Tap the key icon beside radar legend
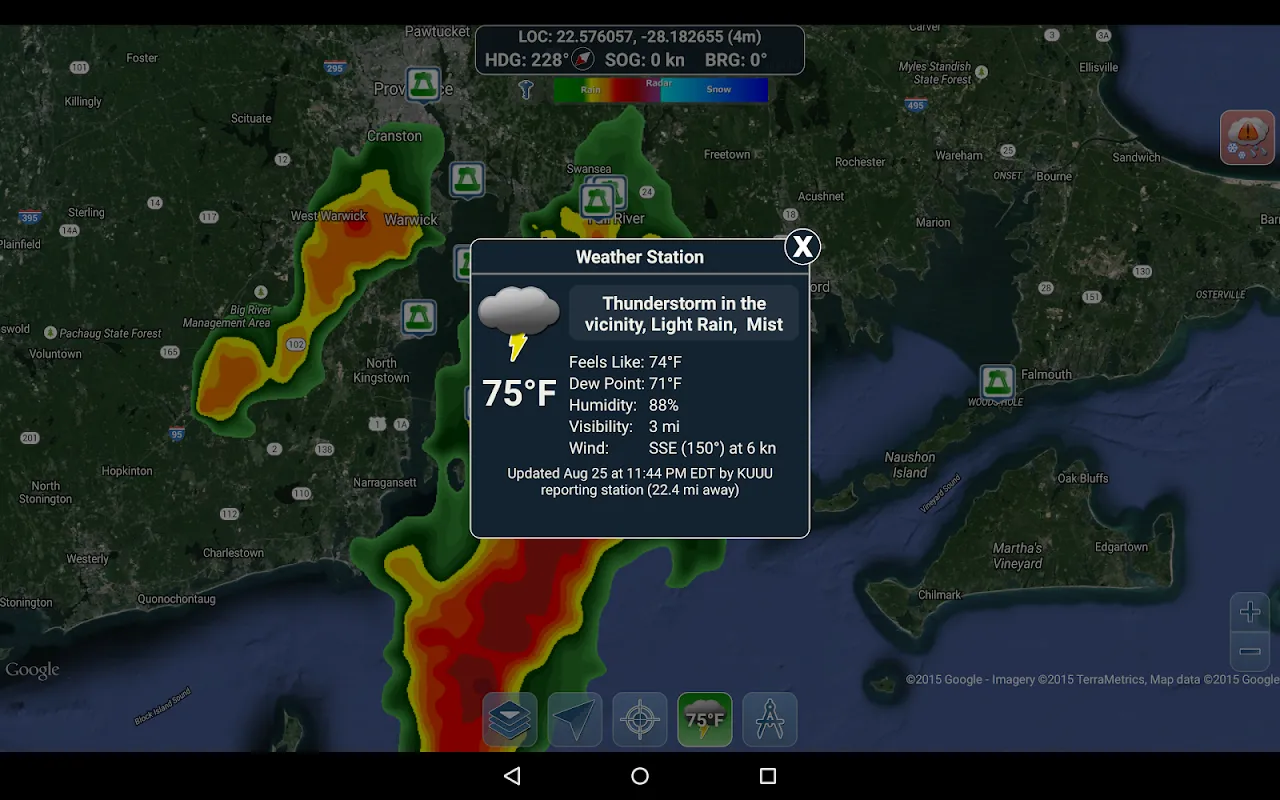Screen dimensions: 1280x800 point(526,90)
